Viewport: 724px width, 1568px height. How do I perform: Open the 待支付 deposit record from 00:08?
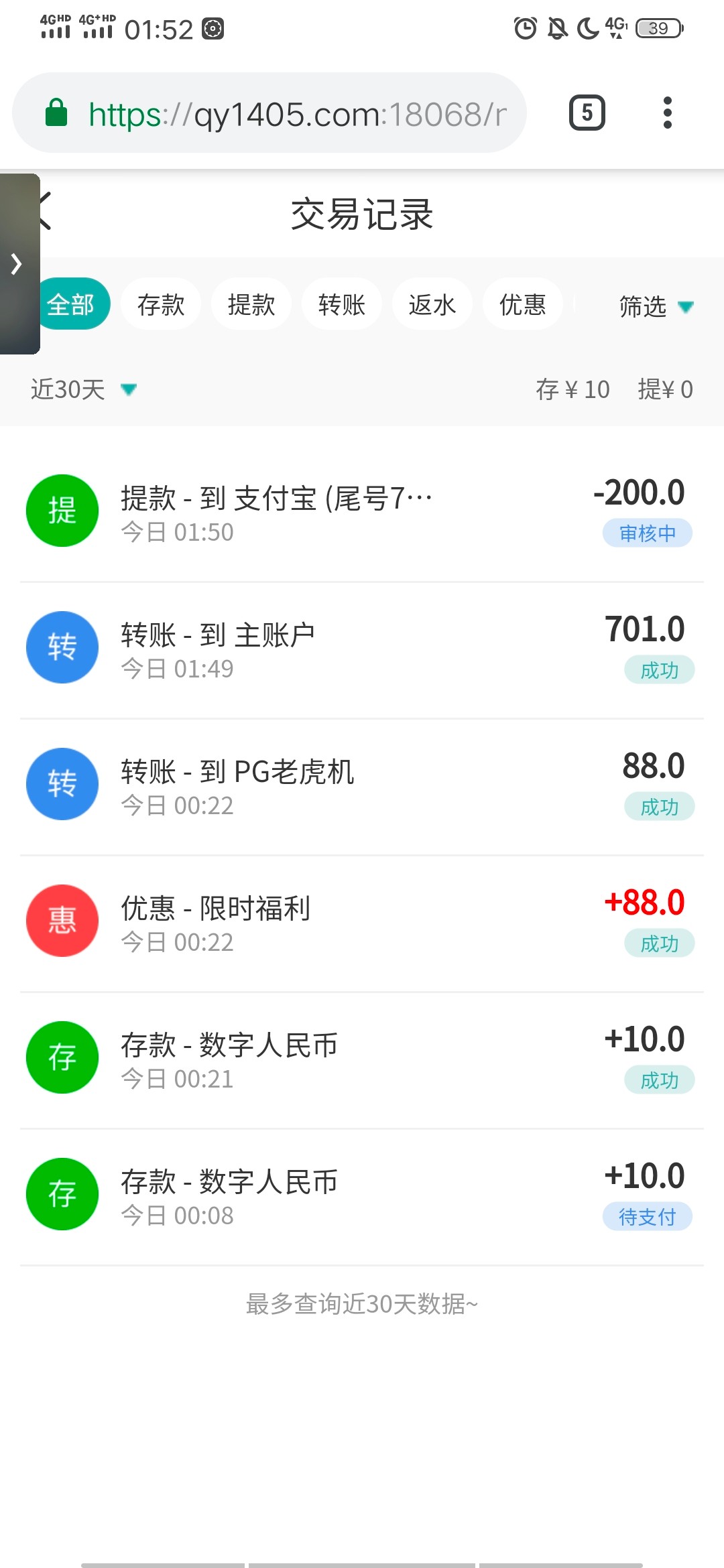click(362, 1195)
